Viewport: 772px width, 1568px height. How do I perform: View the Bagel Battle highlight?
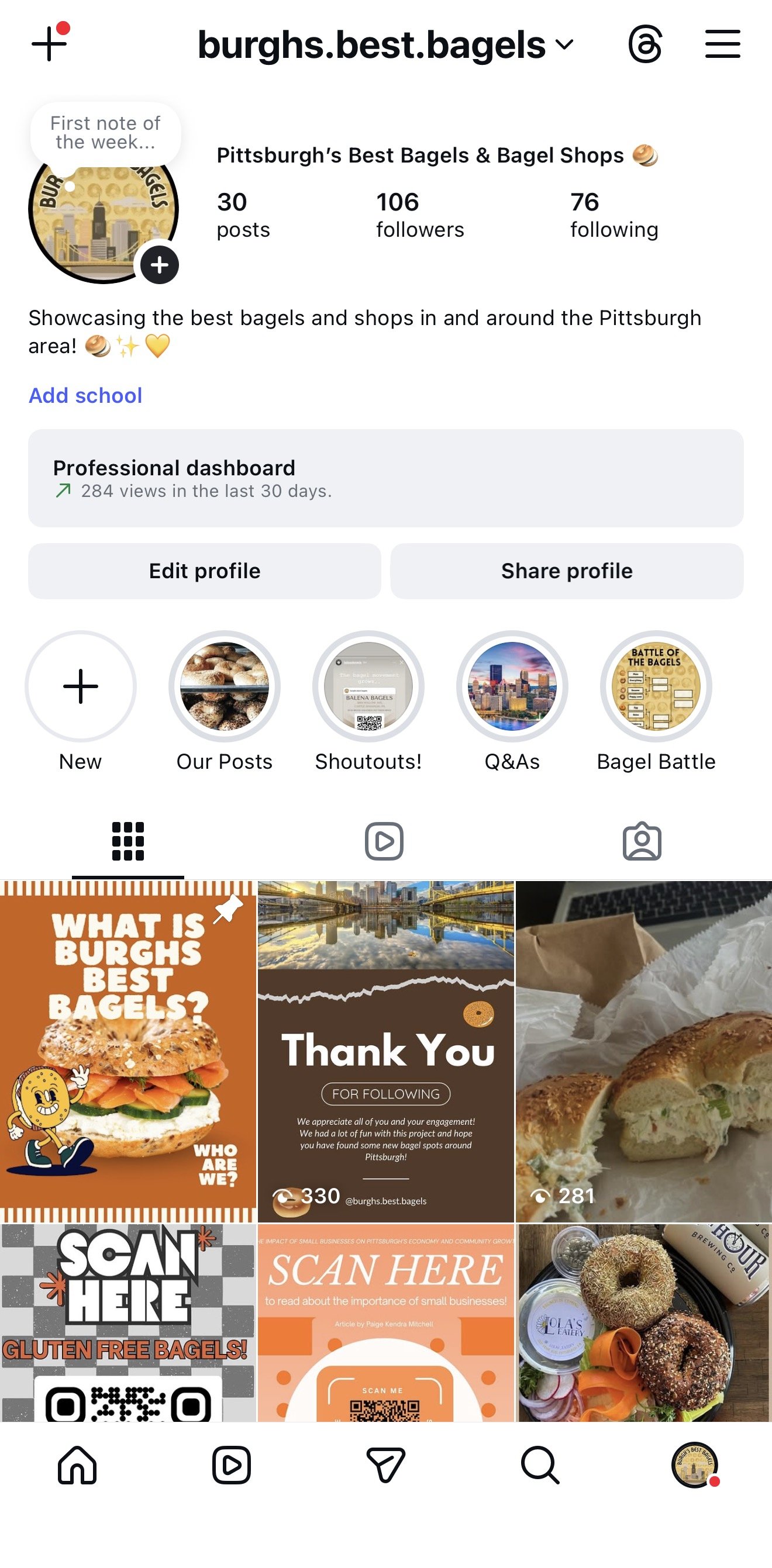[656, 686]
